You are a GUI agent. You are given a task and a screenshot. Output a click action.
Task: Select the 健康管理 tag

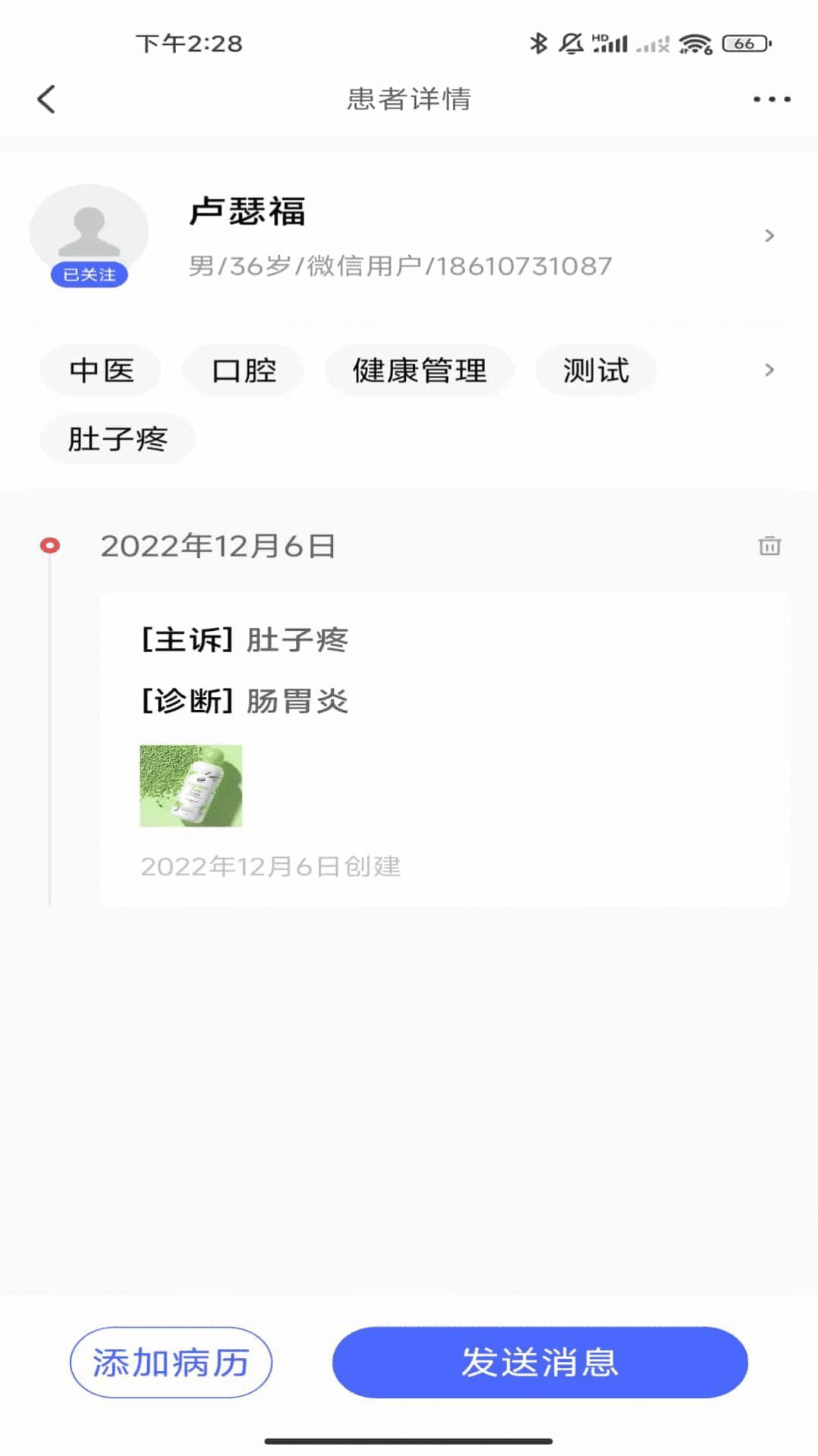[x=420, y=370]
